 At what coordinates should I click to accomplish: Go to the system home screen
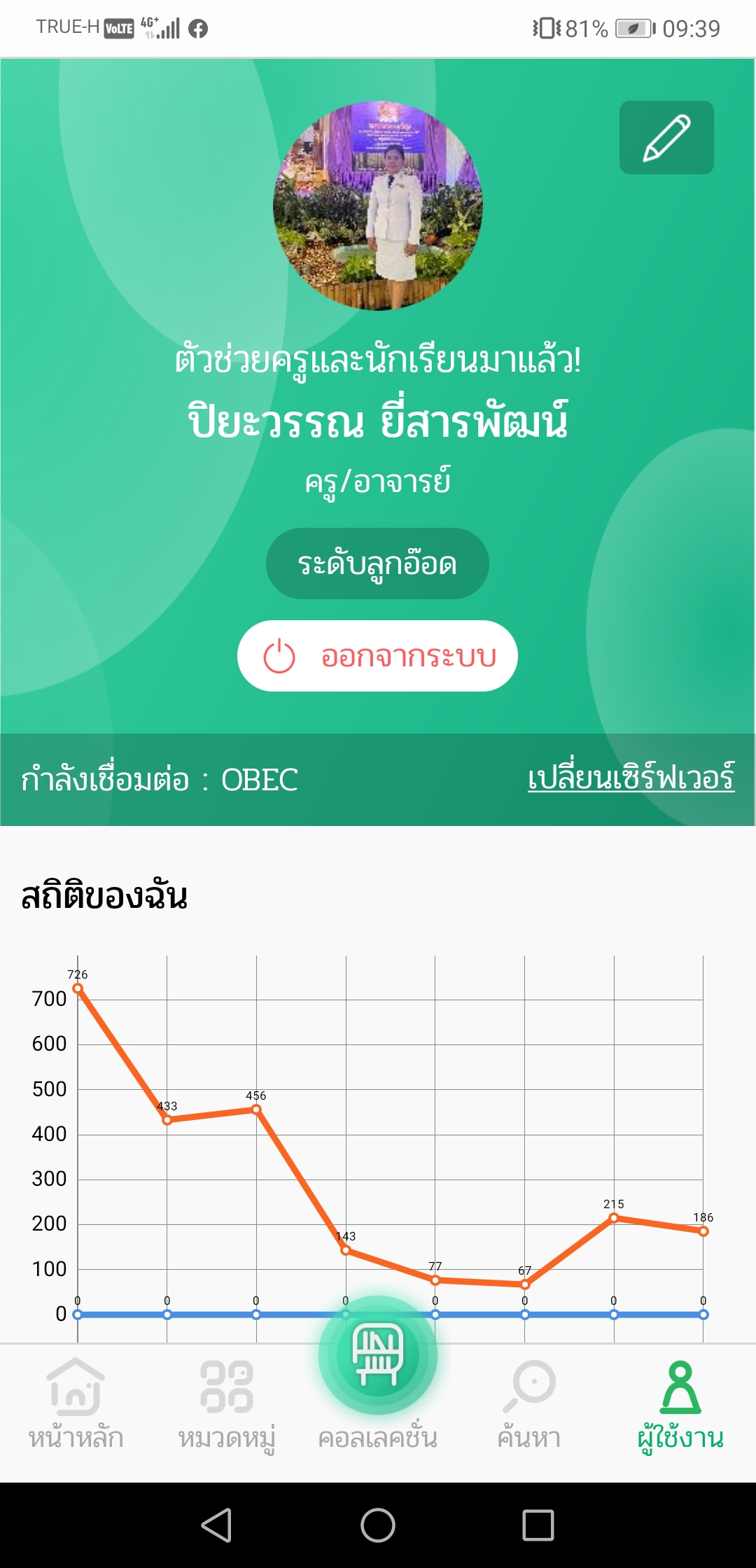click(378, 1525)
